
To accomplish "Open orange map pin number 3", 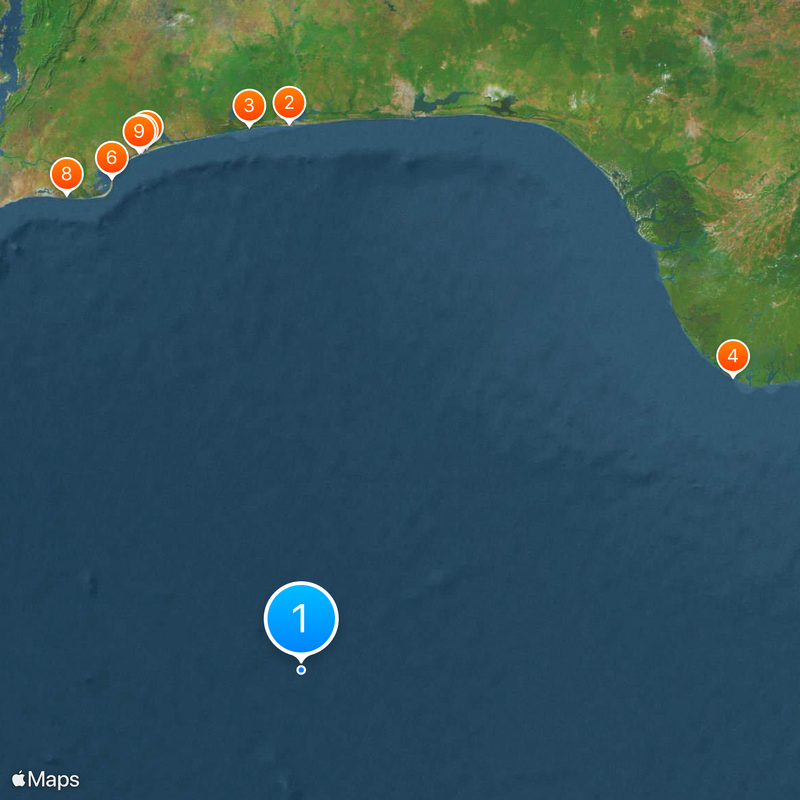I will (248, 105).
